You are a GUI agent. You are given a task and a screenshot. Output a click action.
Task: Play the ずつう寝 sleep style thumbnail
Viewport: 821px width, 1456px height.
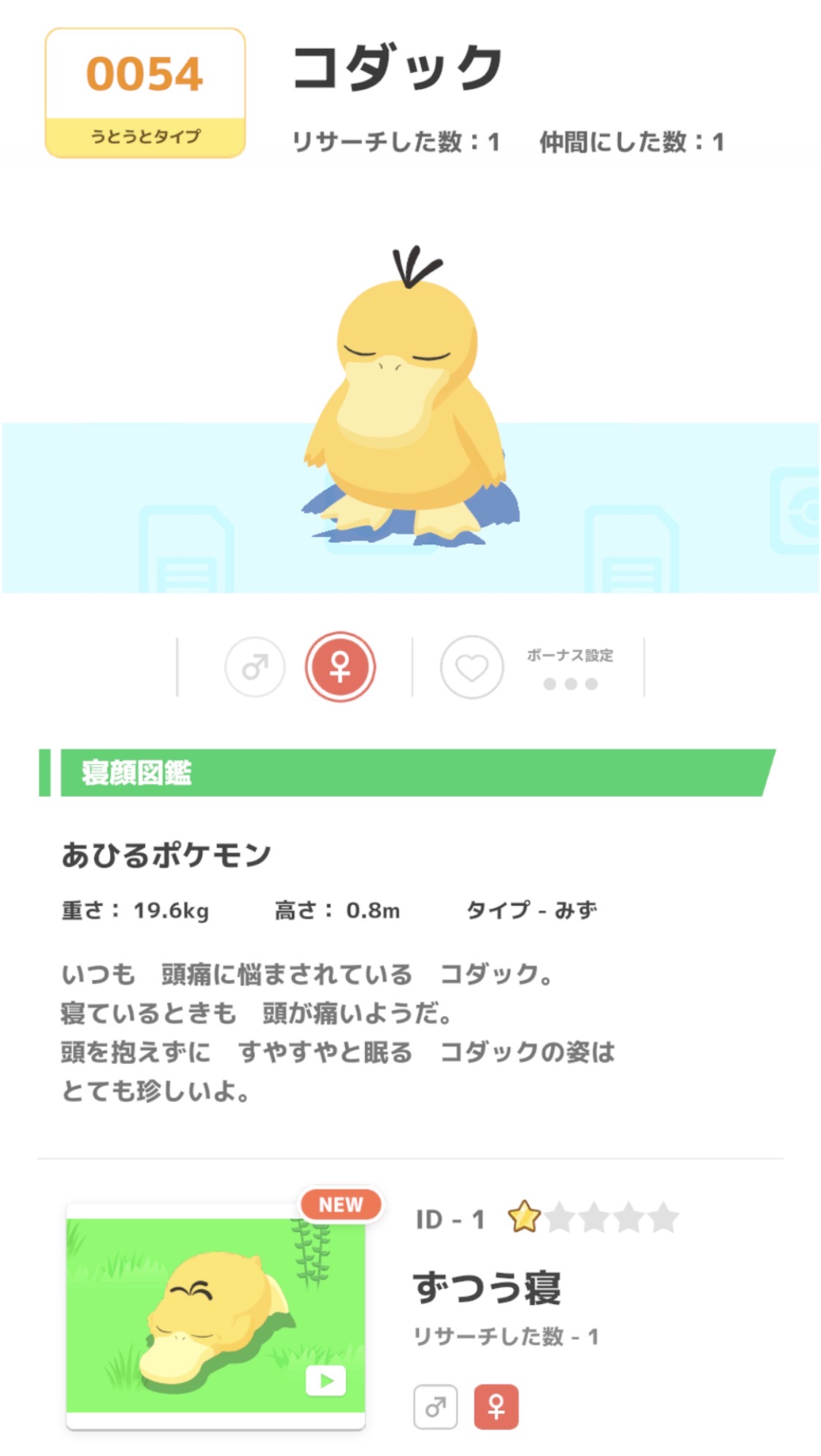pyautogui.click(x=325, y=1380)
